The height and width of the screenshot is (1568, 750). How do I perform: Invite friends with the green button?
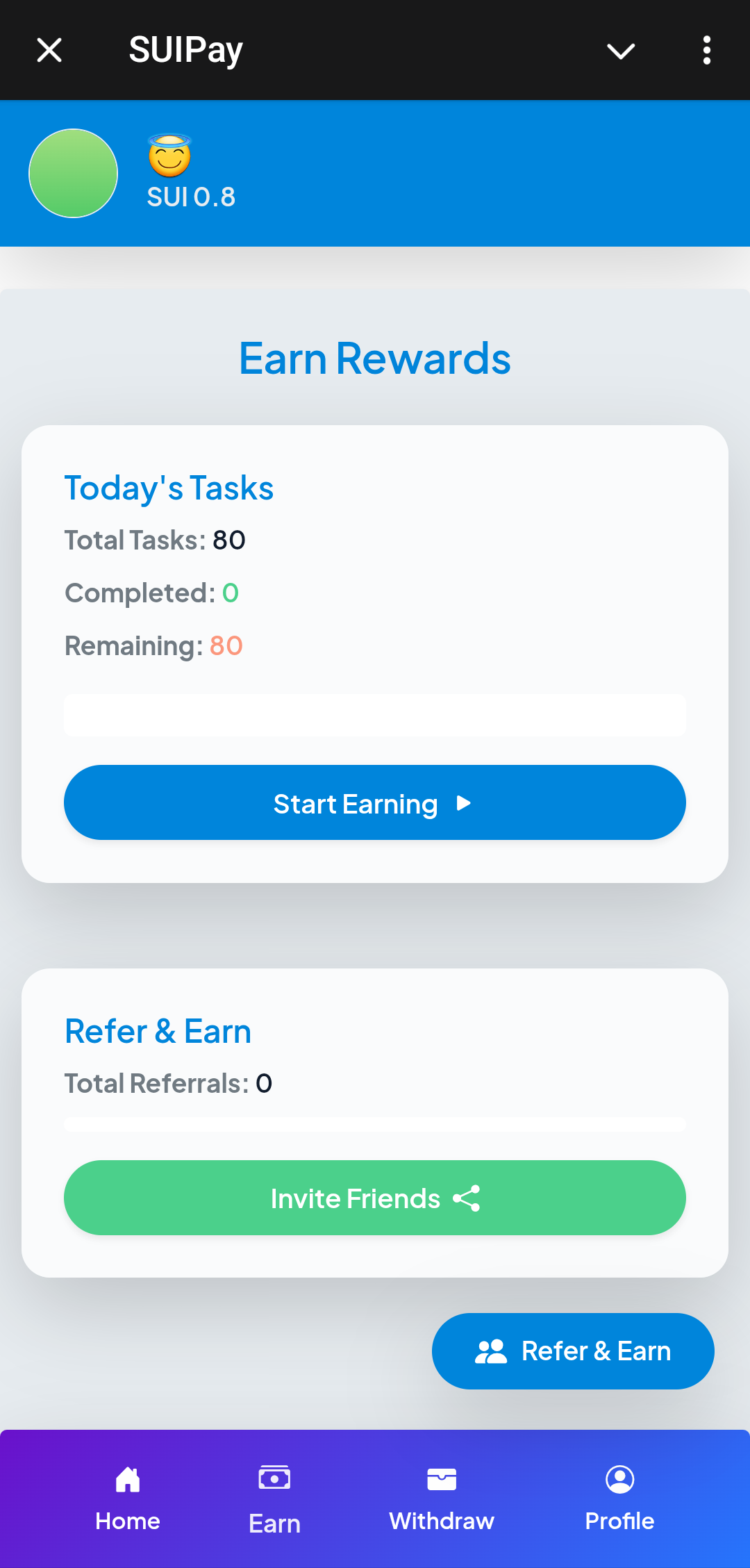click(375, 1198)
